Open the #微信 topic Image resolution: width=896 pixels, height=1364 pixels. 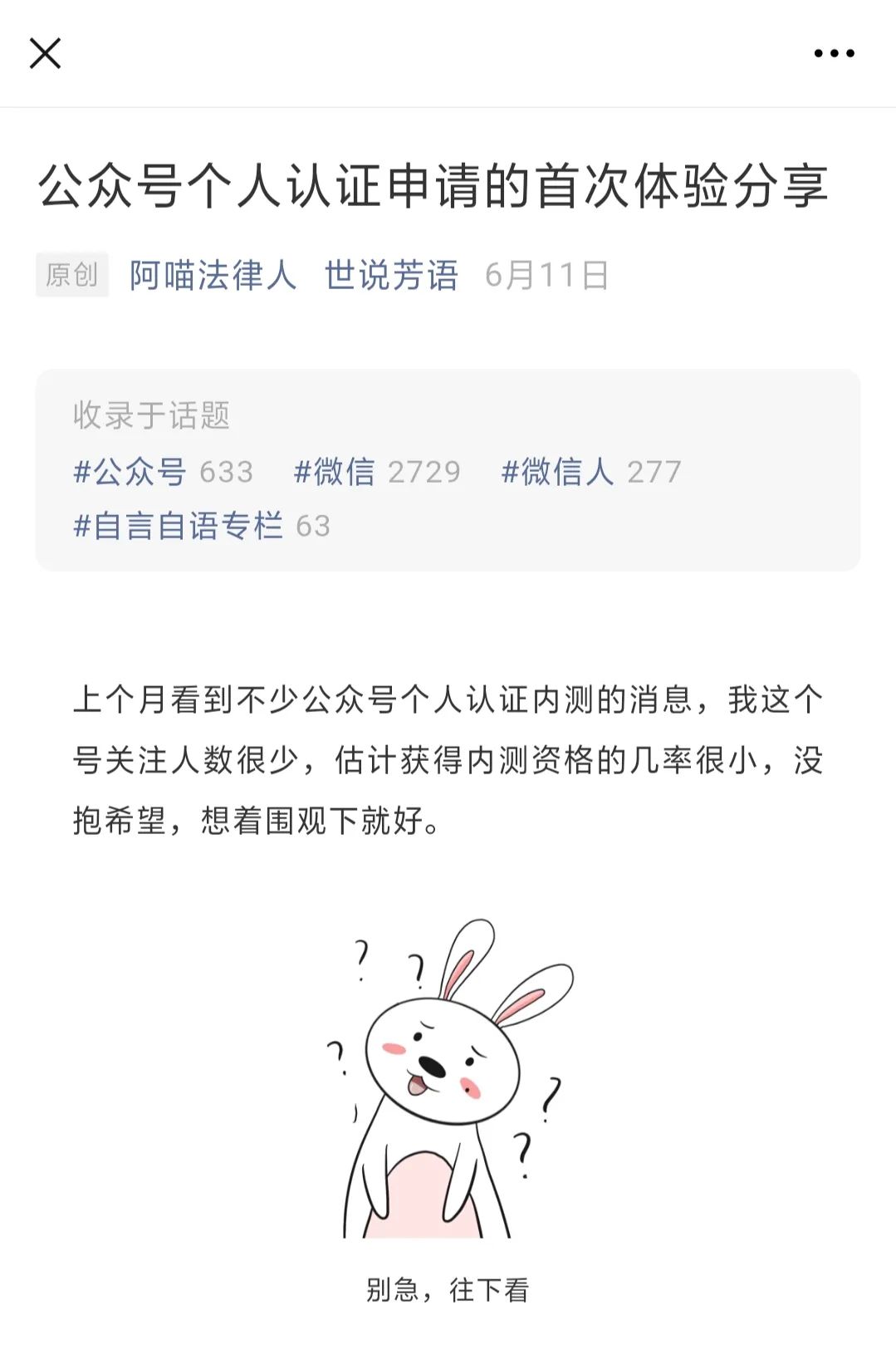pyautogui.click(x=335, y=472)
